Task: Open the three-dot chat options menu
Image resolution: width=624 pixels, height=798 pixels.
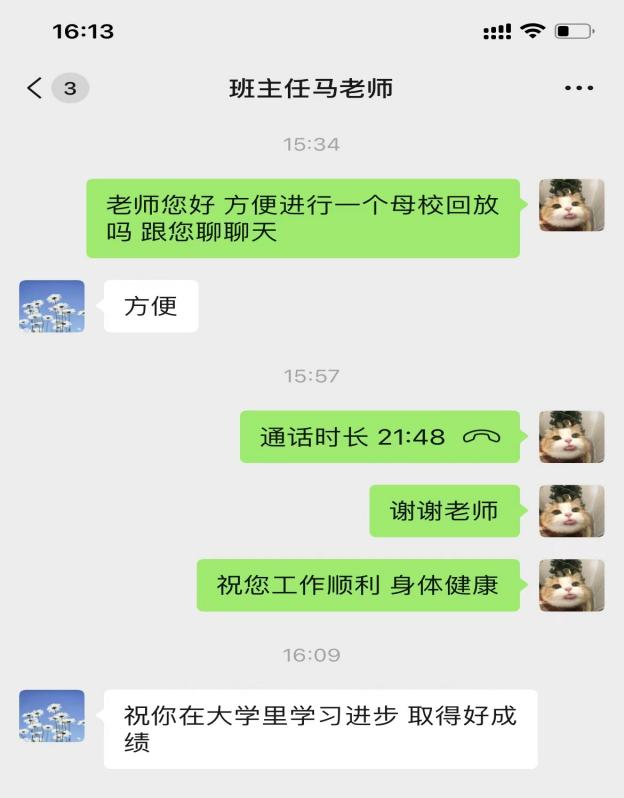Action: (578, 88)
